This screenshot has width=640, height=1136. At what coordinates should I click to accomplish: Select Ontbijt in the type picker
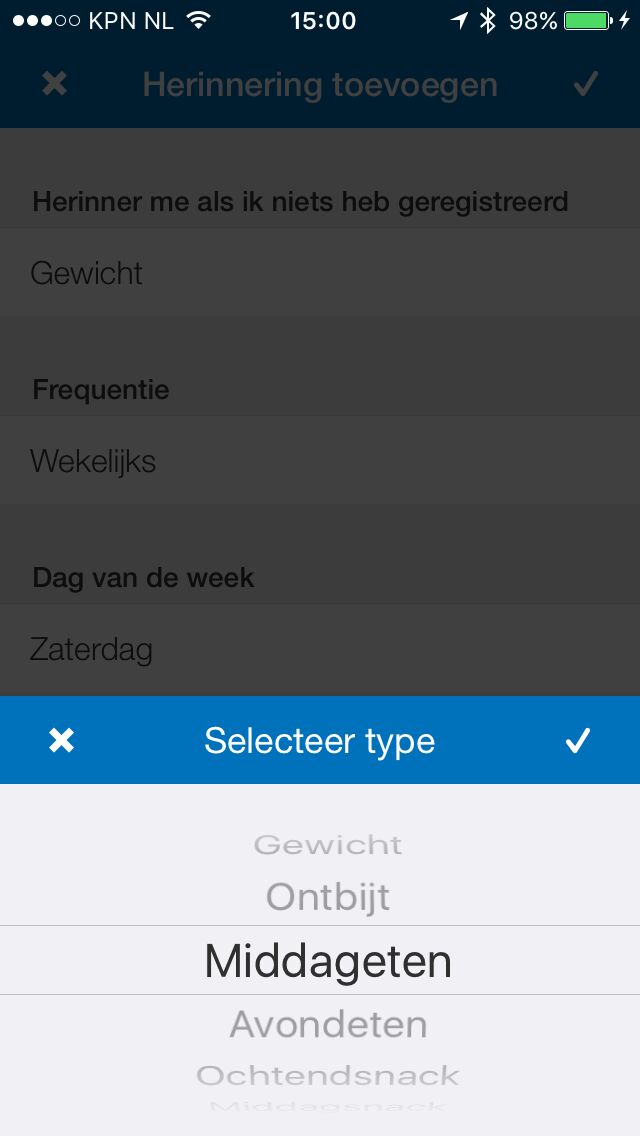tap(327, 897)
